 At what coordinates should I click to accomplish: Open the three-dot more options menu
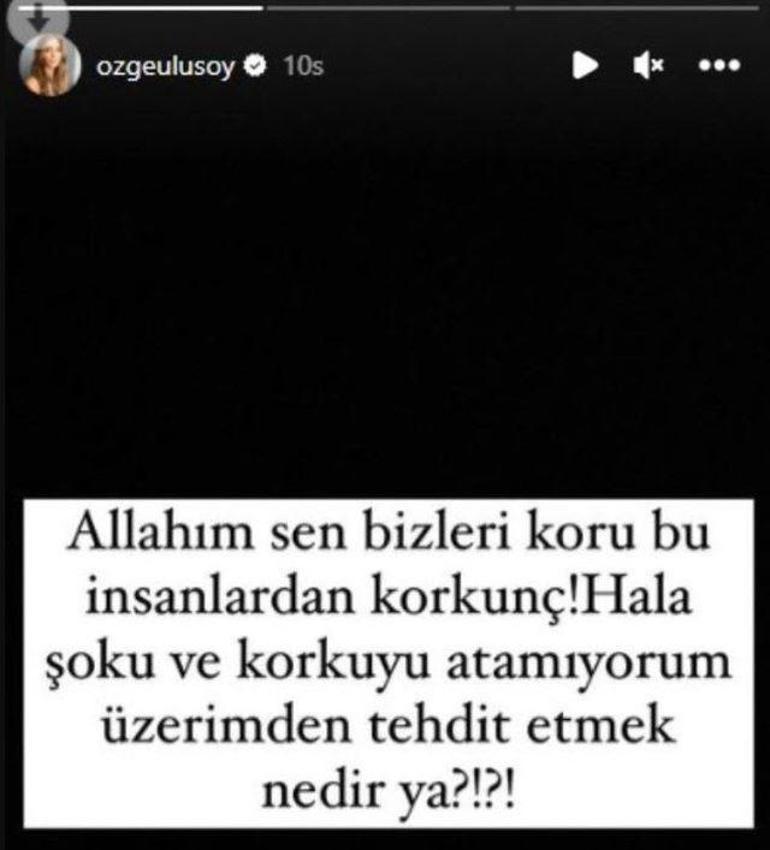coord(719,66)
